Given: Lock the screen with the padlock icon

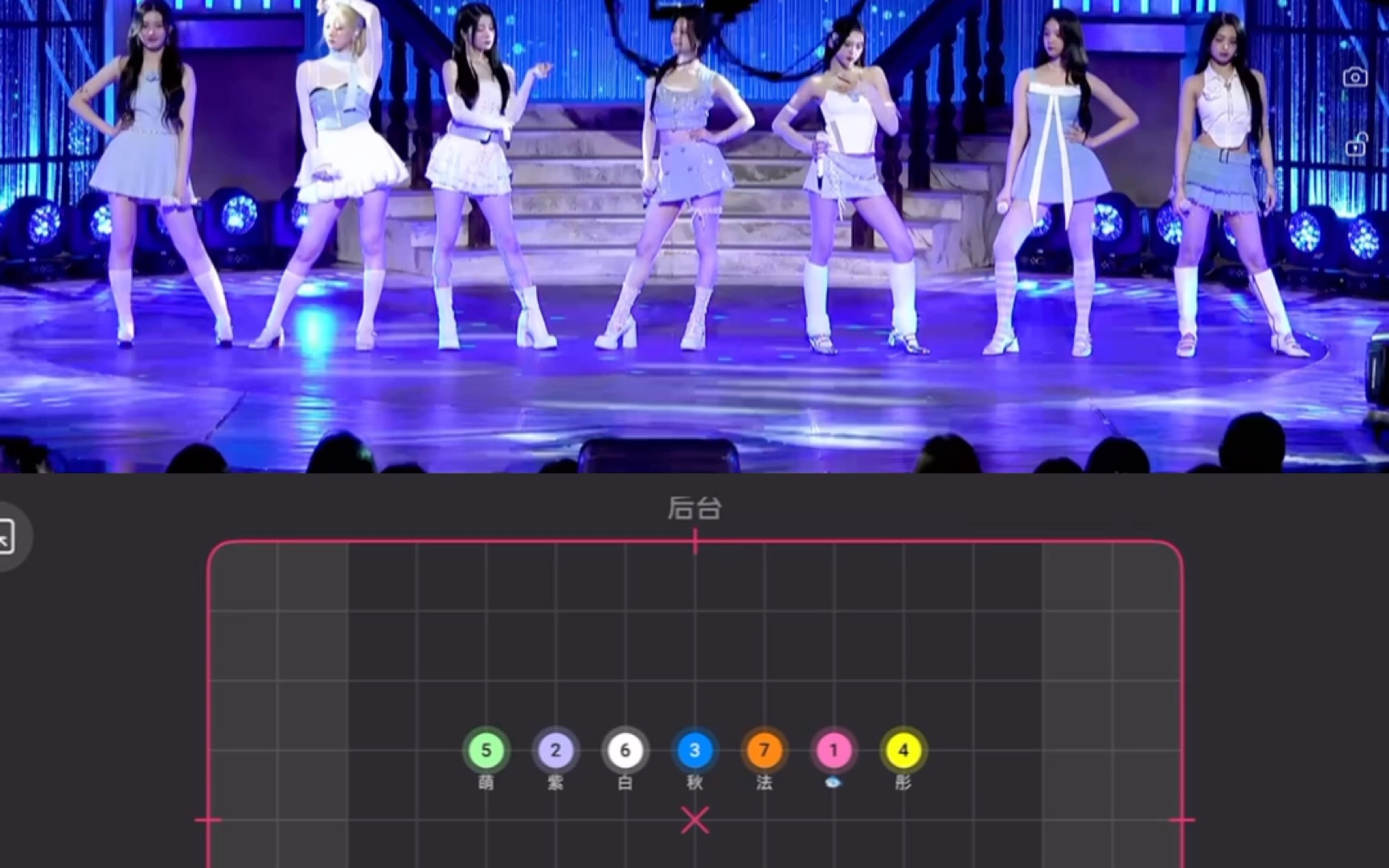Looking at the screenshot, I should tap(1355, 145).
